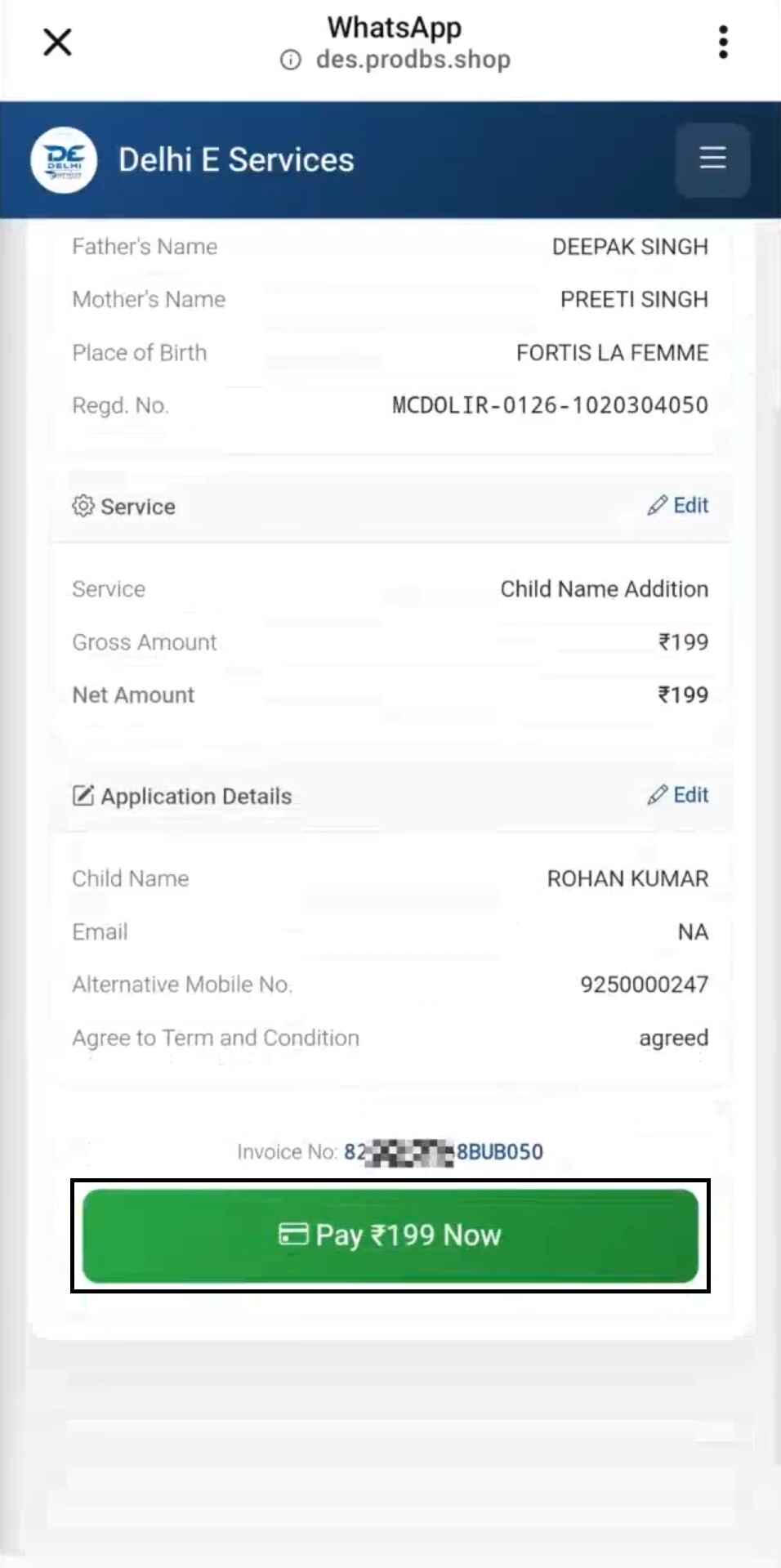Click Edit next to the Service section
The image size is (781, 1568).
[x=691, y=505]
